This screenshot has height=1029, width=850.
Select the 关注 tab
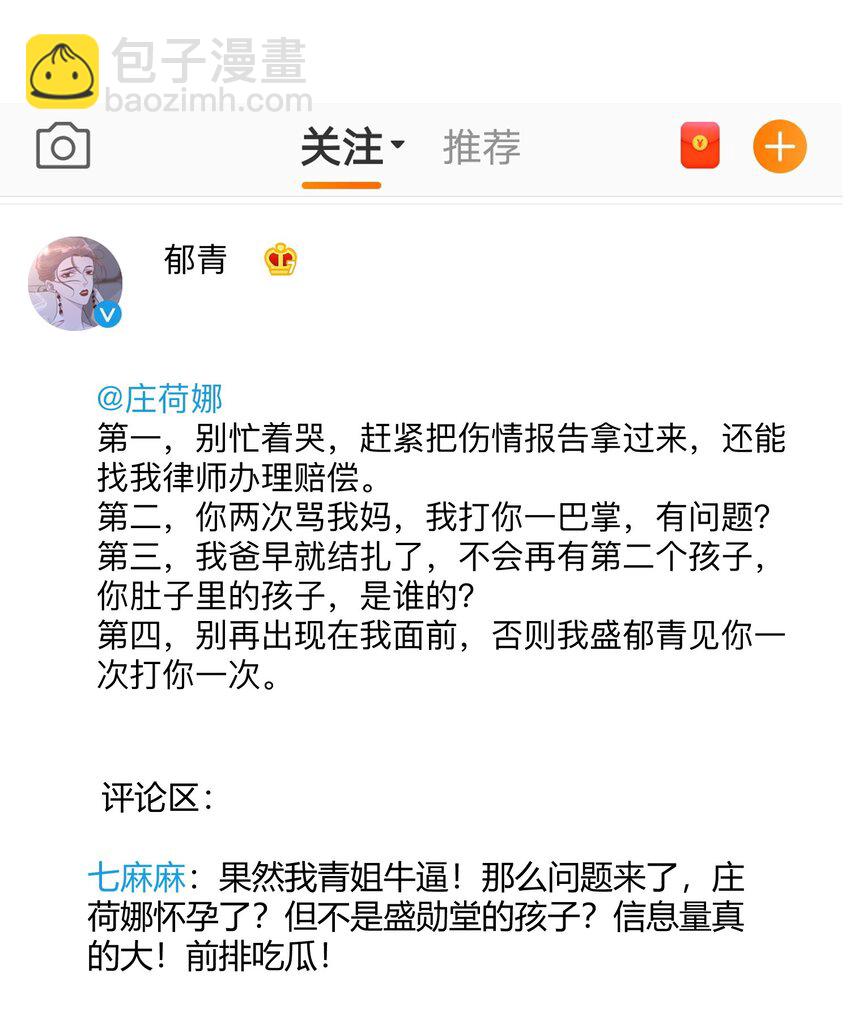point(340,146)
